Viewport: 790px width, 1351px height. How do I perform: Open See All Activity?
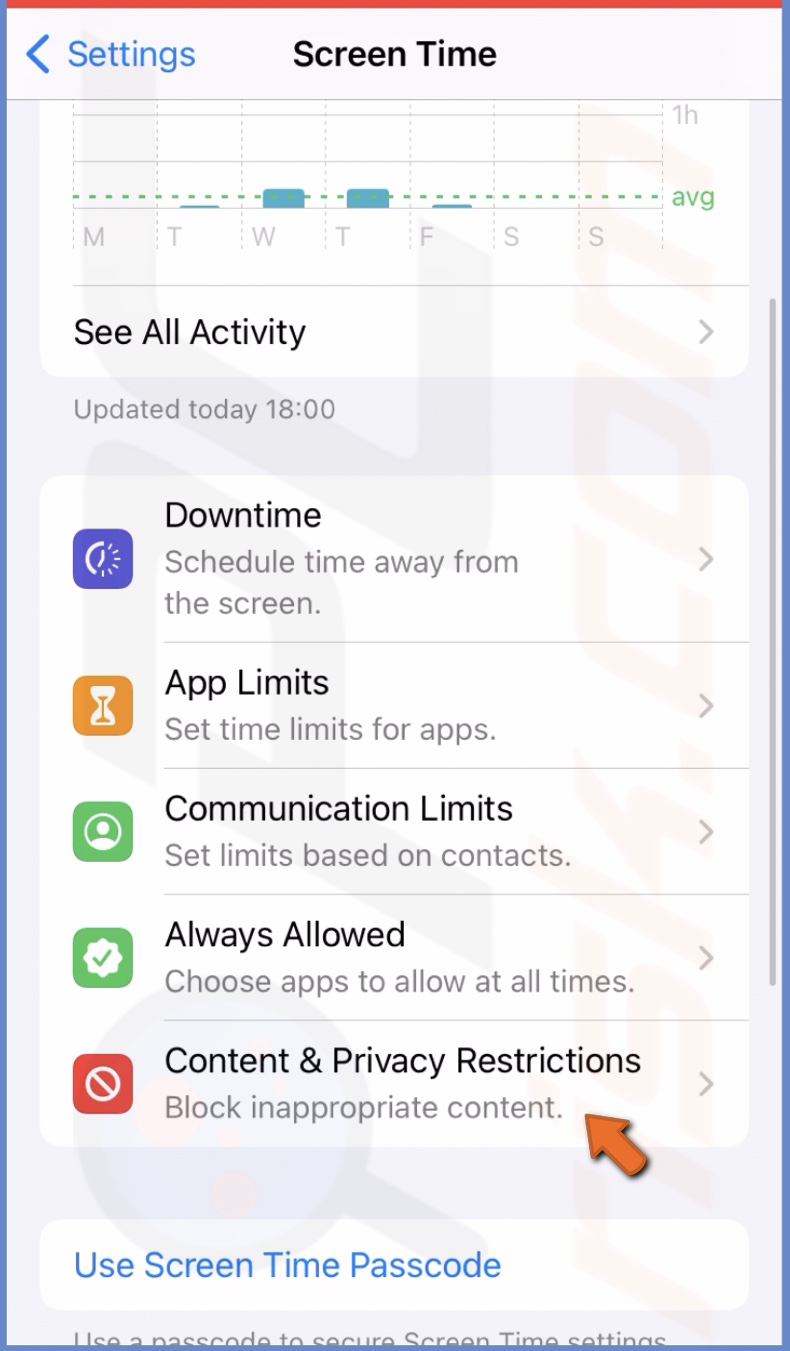189,331
